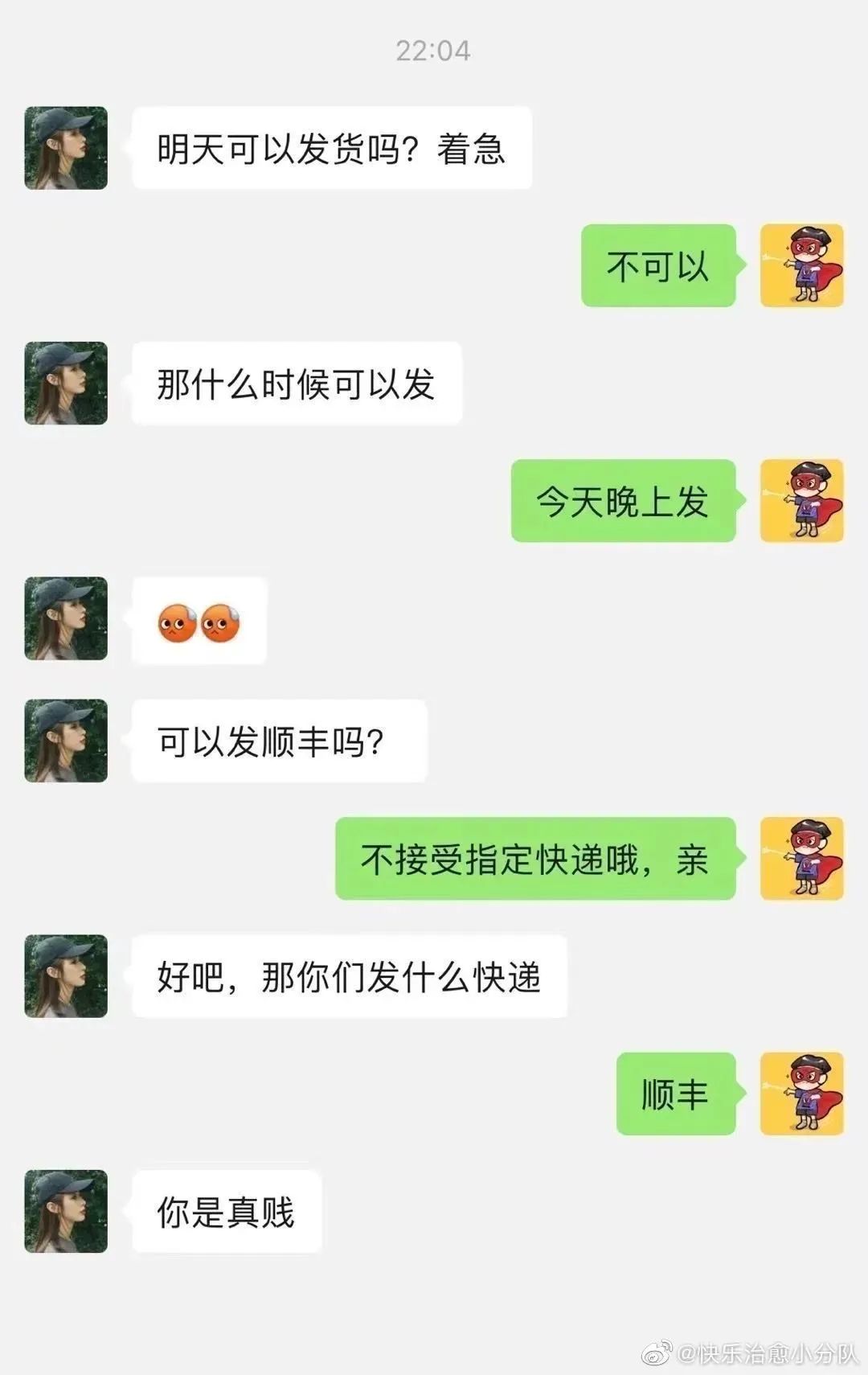Image resolution: width=868 pixels, height=1375 pixels.
Task: Select the "22:04" timestamp
Action: point(434,51)
